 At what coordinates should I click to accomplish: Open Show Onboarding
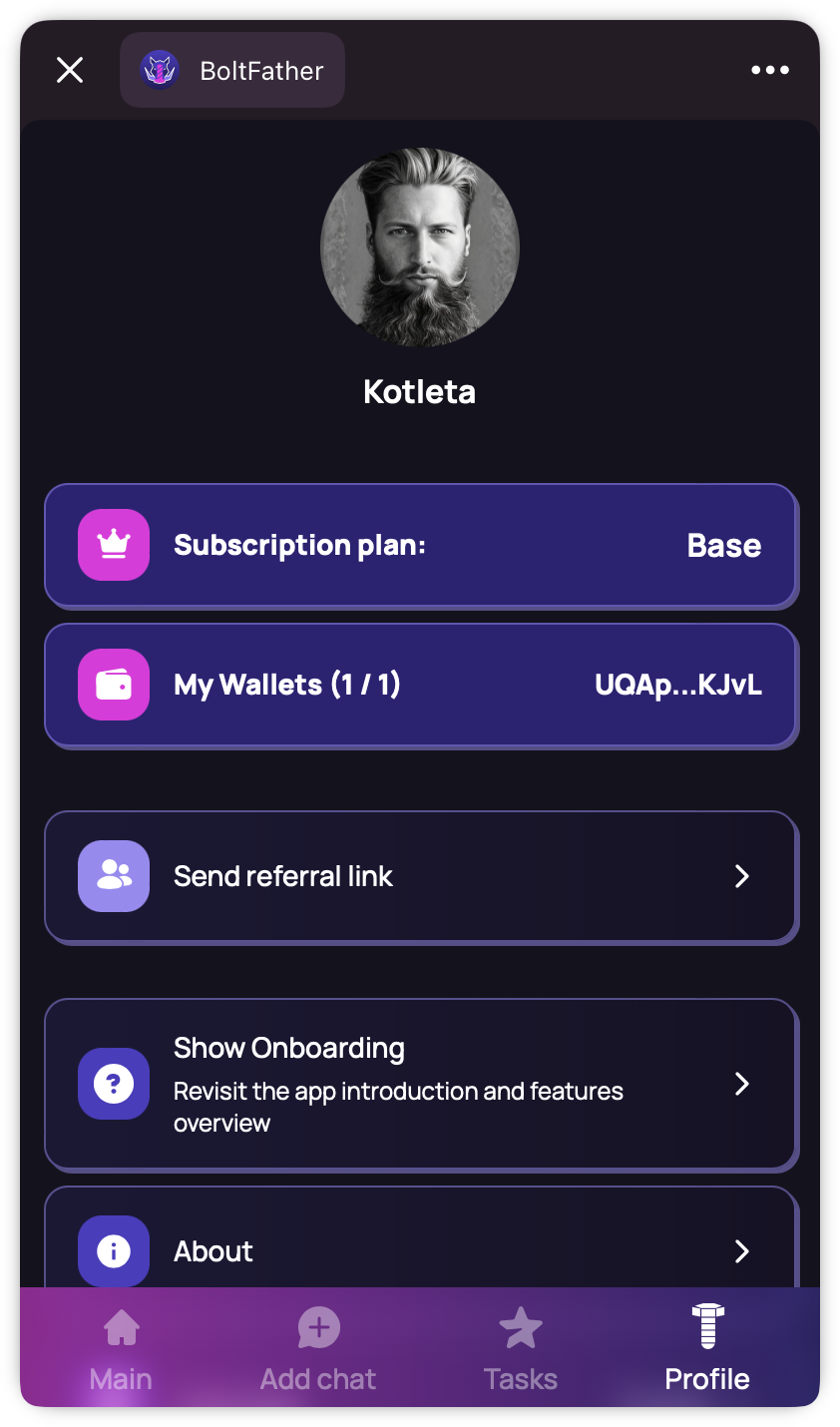coord(420,1084)
